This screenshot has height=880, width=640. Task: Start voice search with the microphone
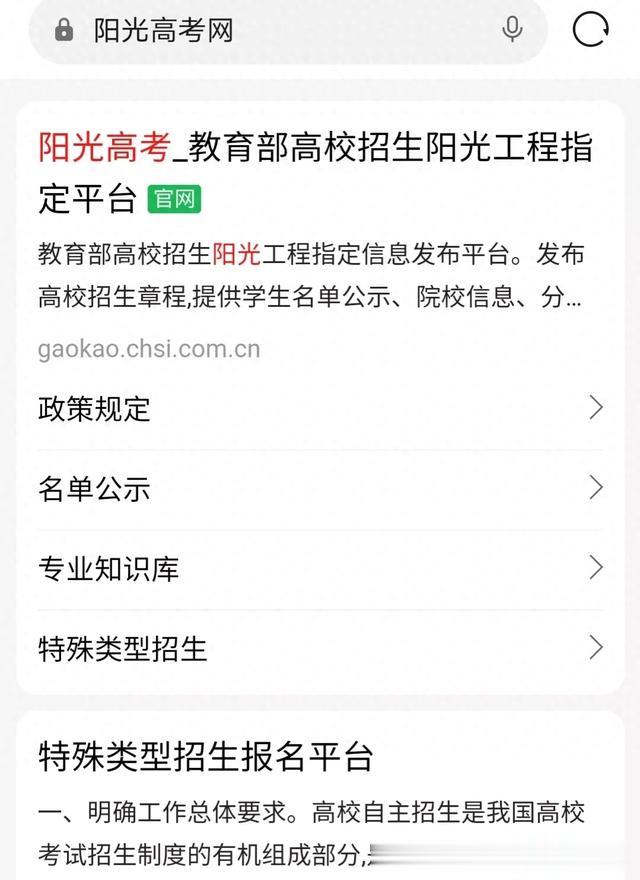tap(512, 30)
